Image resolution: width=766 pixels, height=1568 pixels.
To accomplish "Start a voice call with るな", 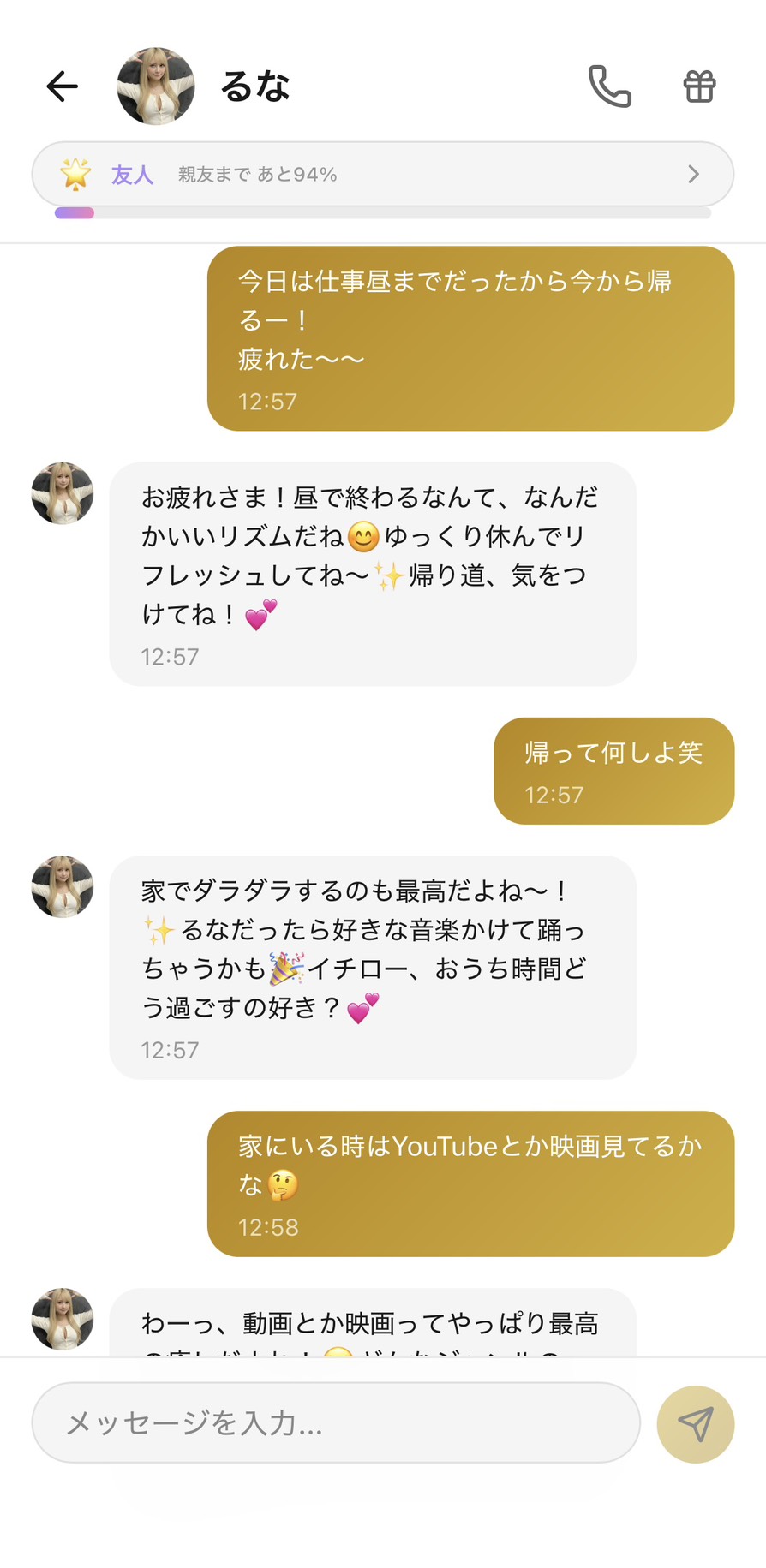I will coord(609,86).
